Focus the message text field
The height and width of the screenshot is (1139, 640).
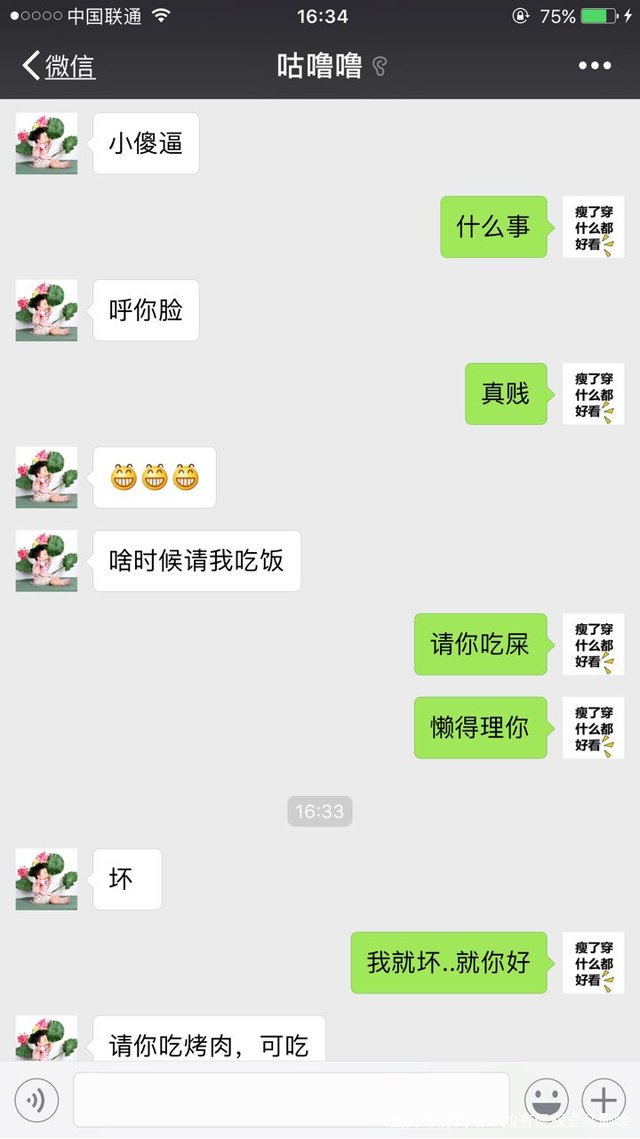tap(291, 1100)
